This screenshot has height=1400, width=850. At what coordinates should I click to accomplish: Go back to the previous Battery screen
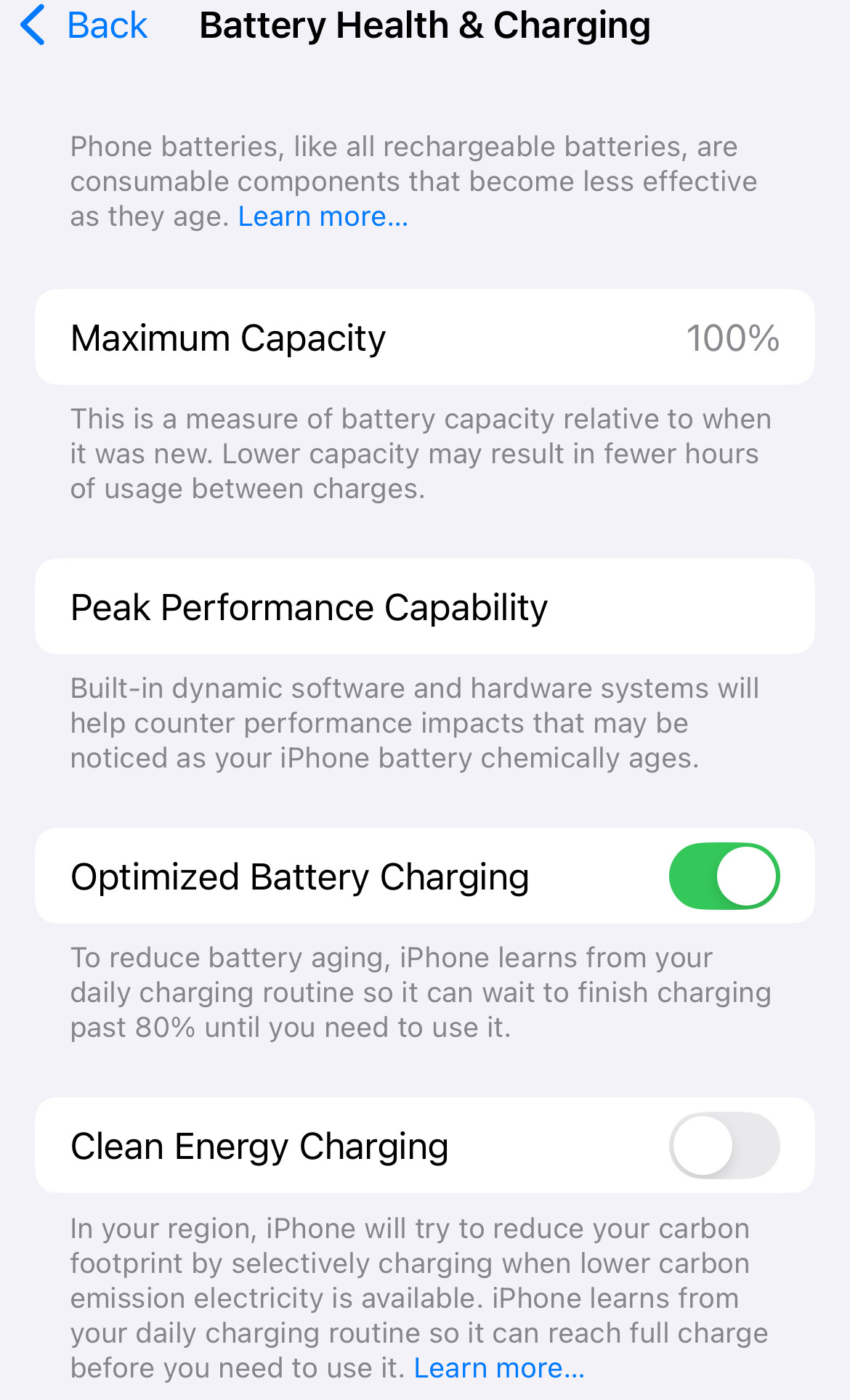click(84, 26)
